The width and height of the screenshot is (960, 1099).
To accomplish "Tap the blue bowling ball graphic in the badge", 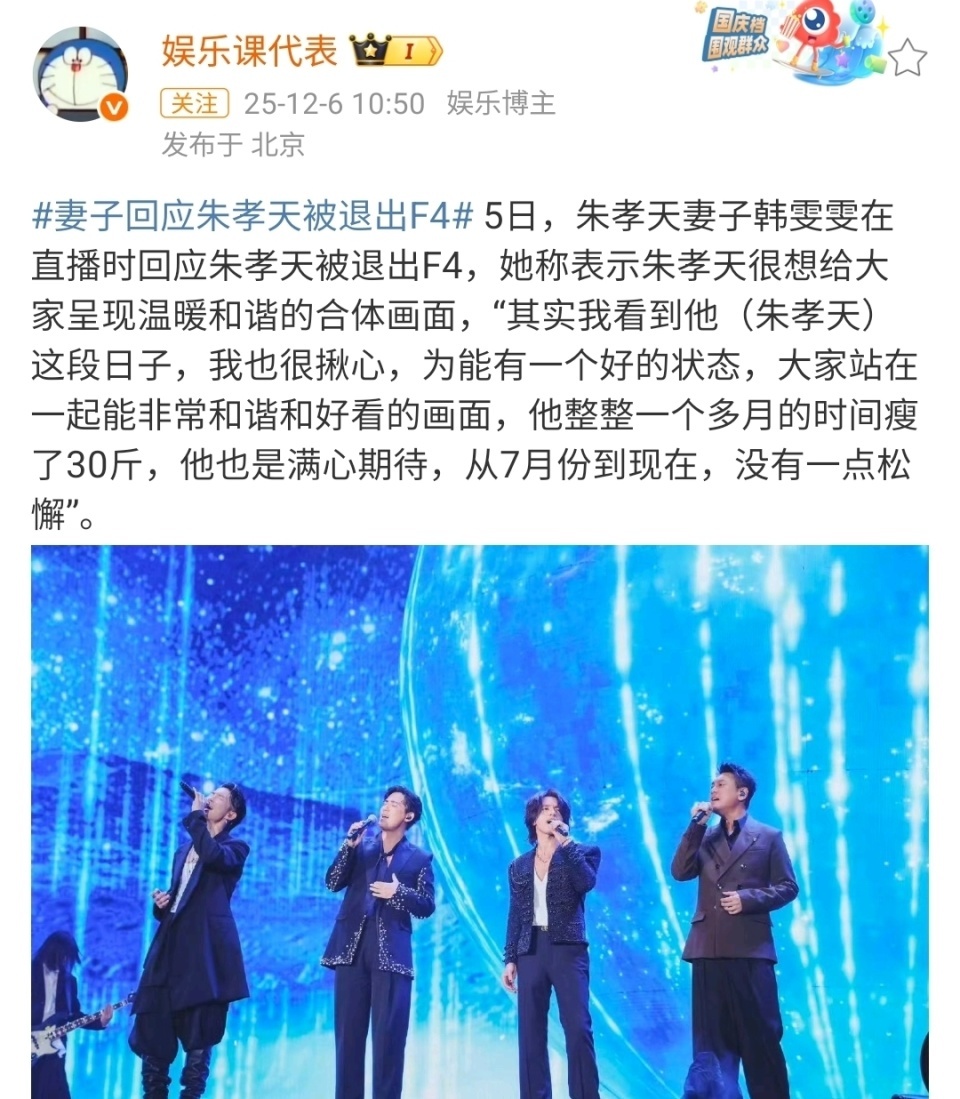I will (x=862, y=12).
